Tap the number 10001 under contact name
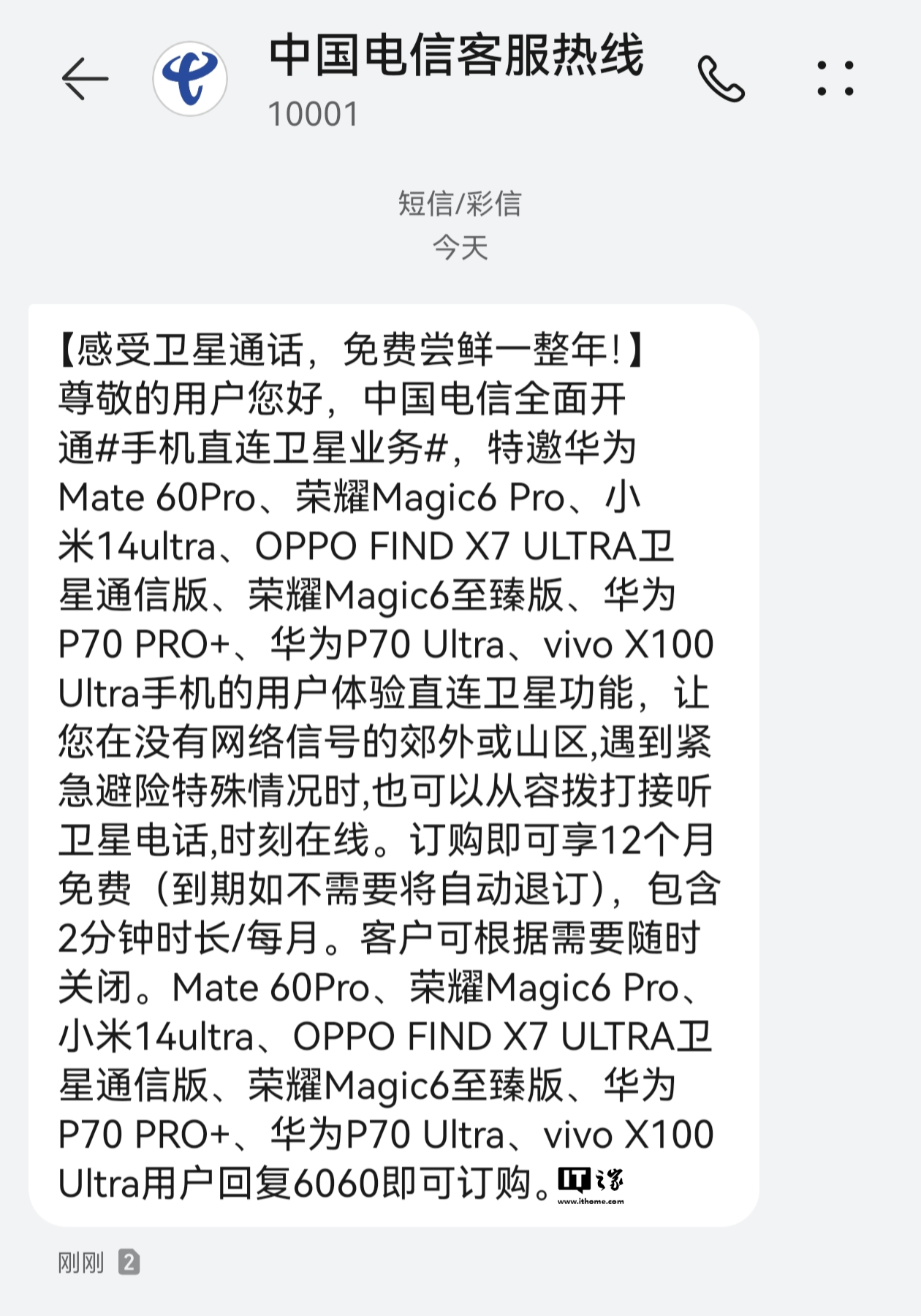The height and width of the screenshot is (1316, 921). (x=311, y=111)
